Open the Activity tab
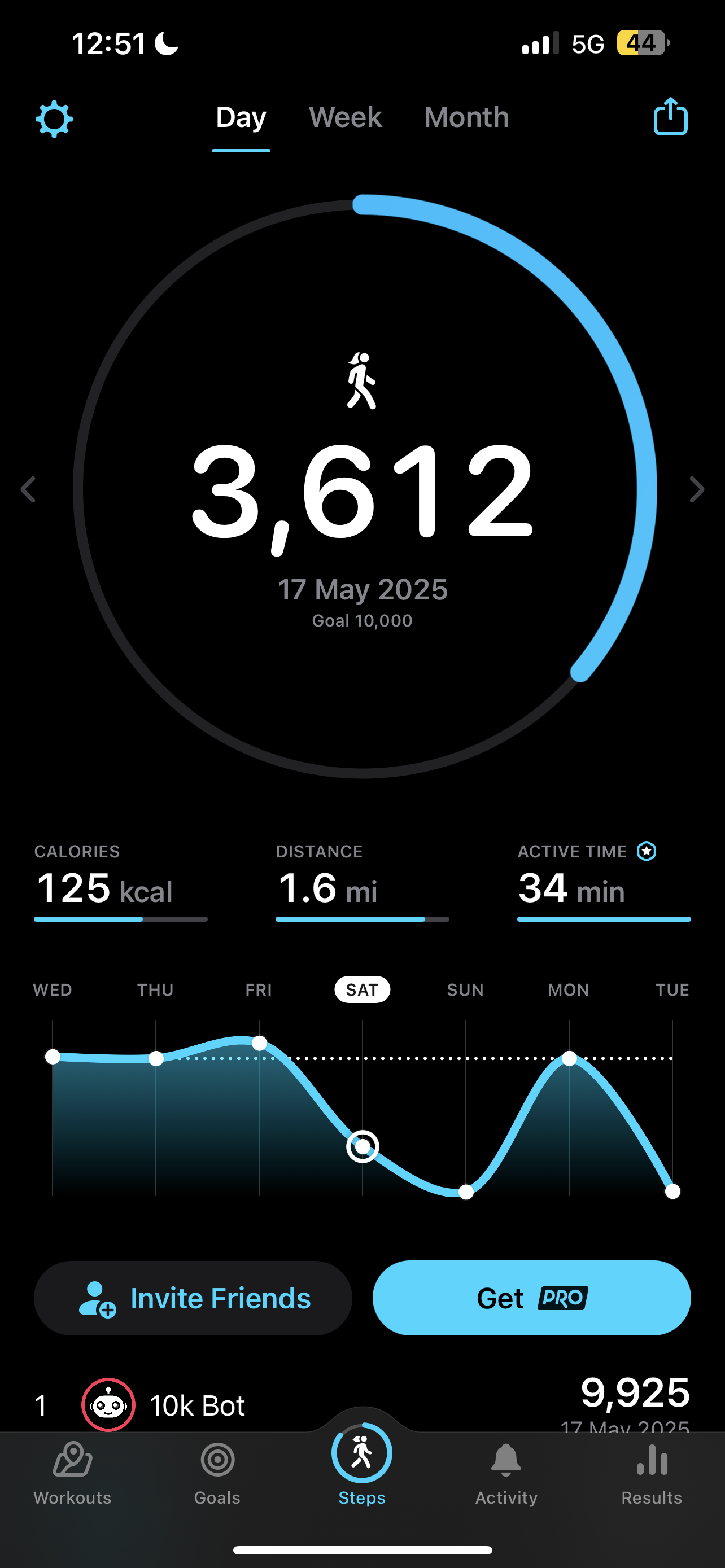 pos(506,1473)
